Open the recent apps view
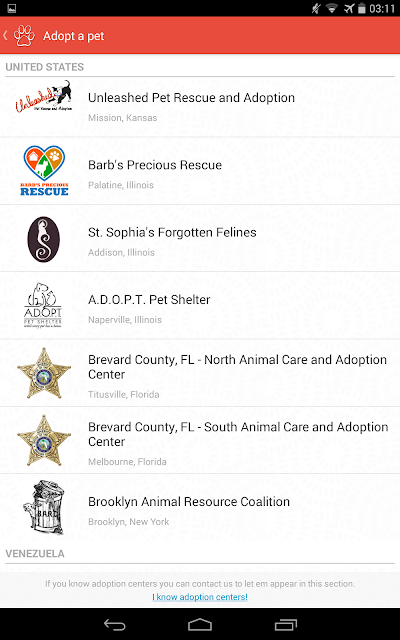This screenshot has width=400, height=640. pyautogui.click(x=286, y=624)
